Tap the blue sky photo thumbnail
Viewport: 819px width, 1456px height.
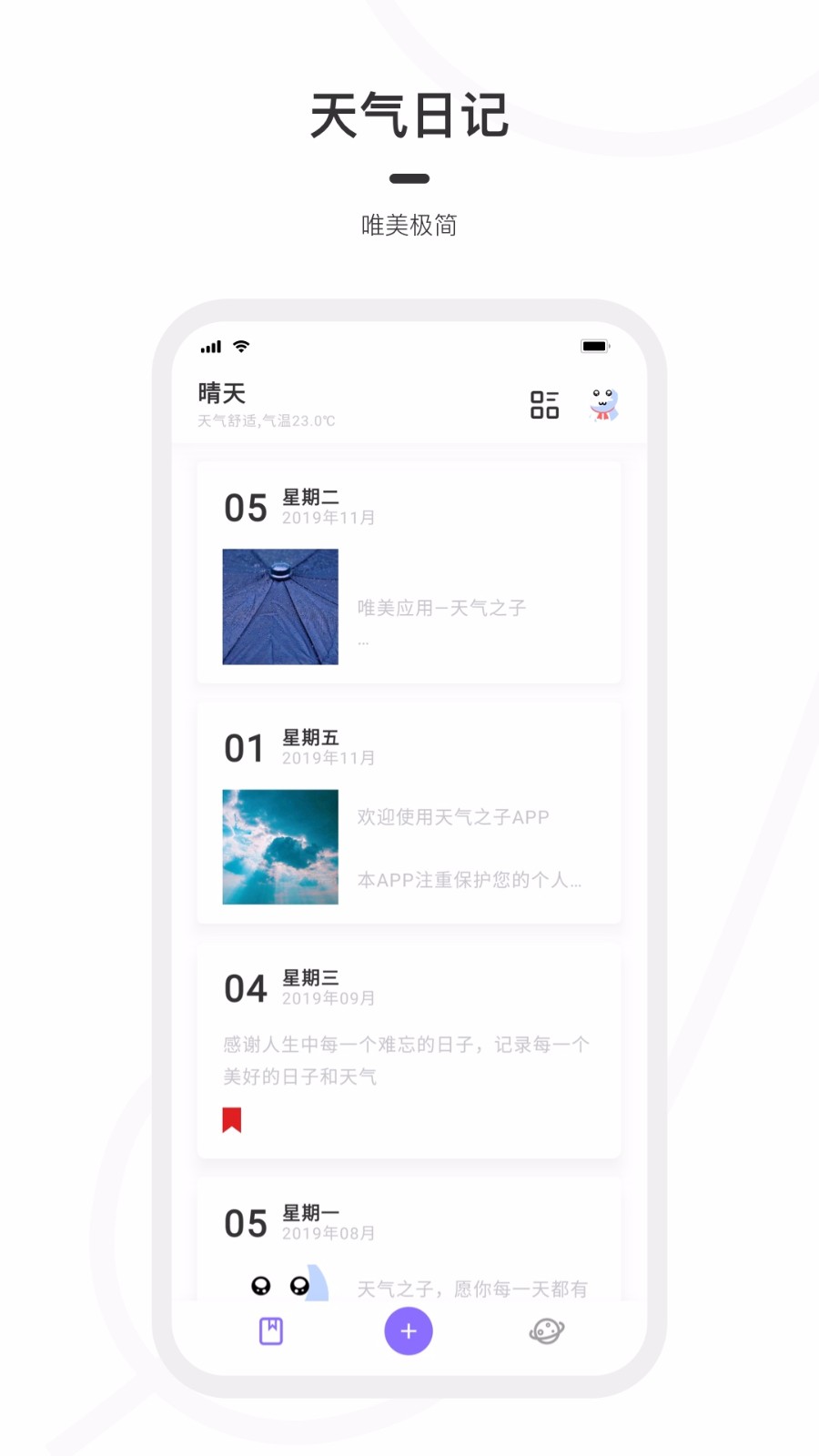[x=279, y=846]
